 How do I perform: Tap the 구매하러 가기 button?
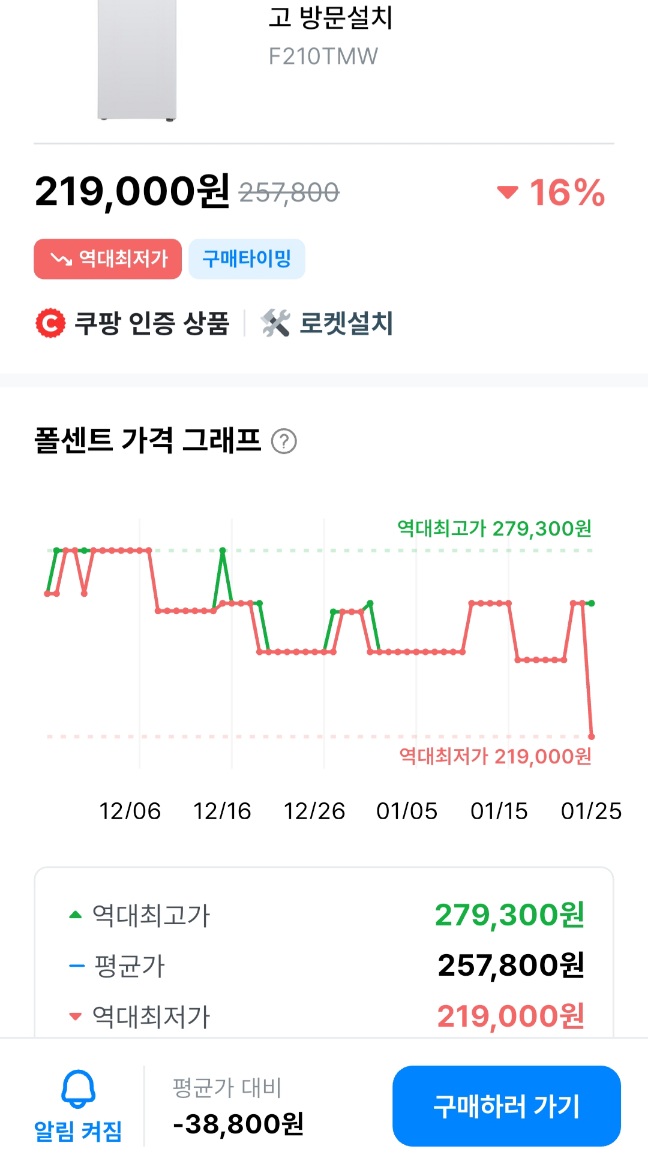coord(506,1106)
